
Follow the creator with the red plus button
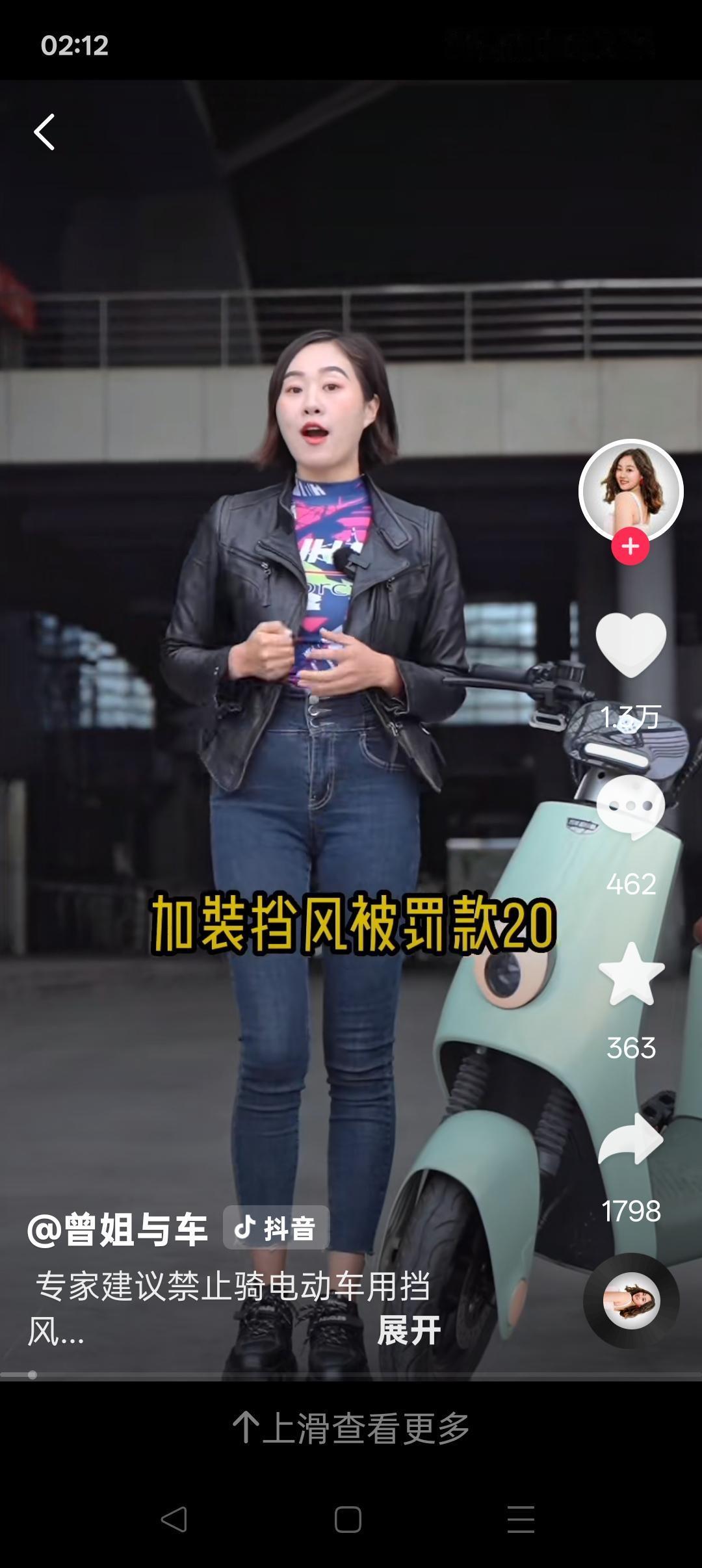[x=629, y=547]
